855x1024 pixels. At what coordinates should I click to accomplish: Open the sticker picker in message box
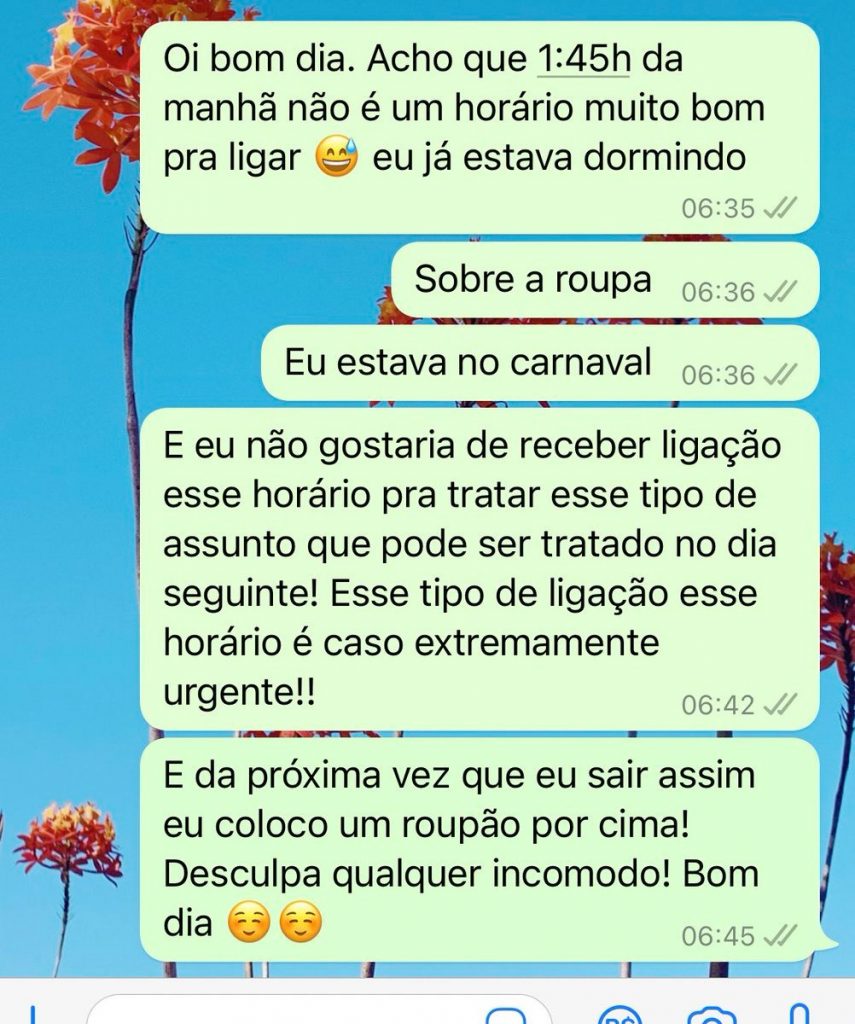pyautogui.click(x=505, y=1015)
